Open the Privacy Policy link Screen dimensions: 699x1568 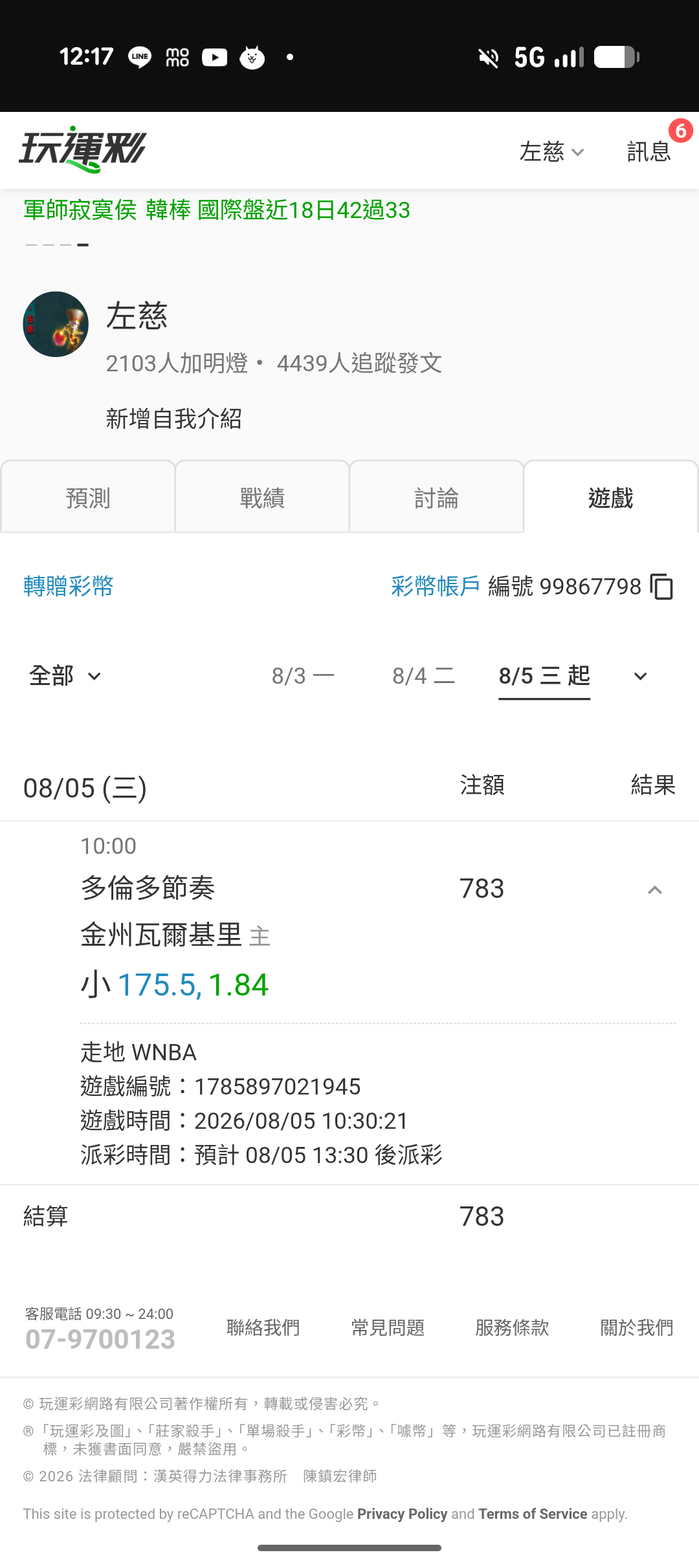click(x=402, y=1514)
